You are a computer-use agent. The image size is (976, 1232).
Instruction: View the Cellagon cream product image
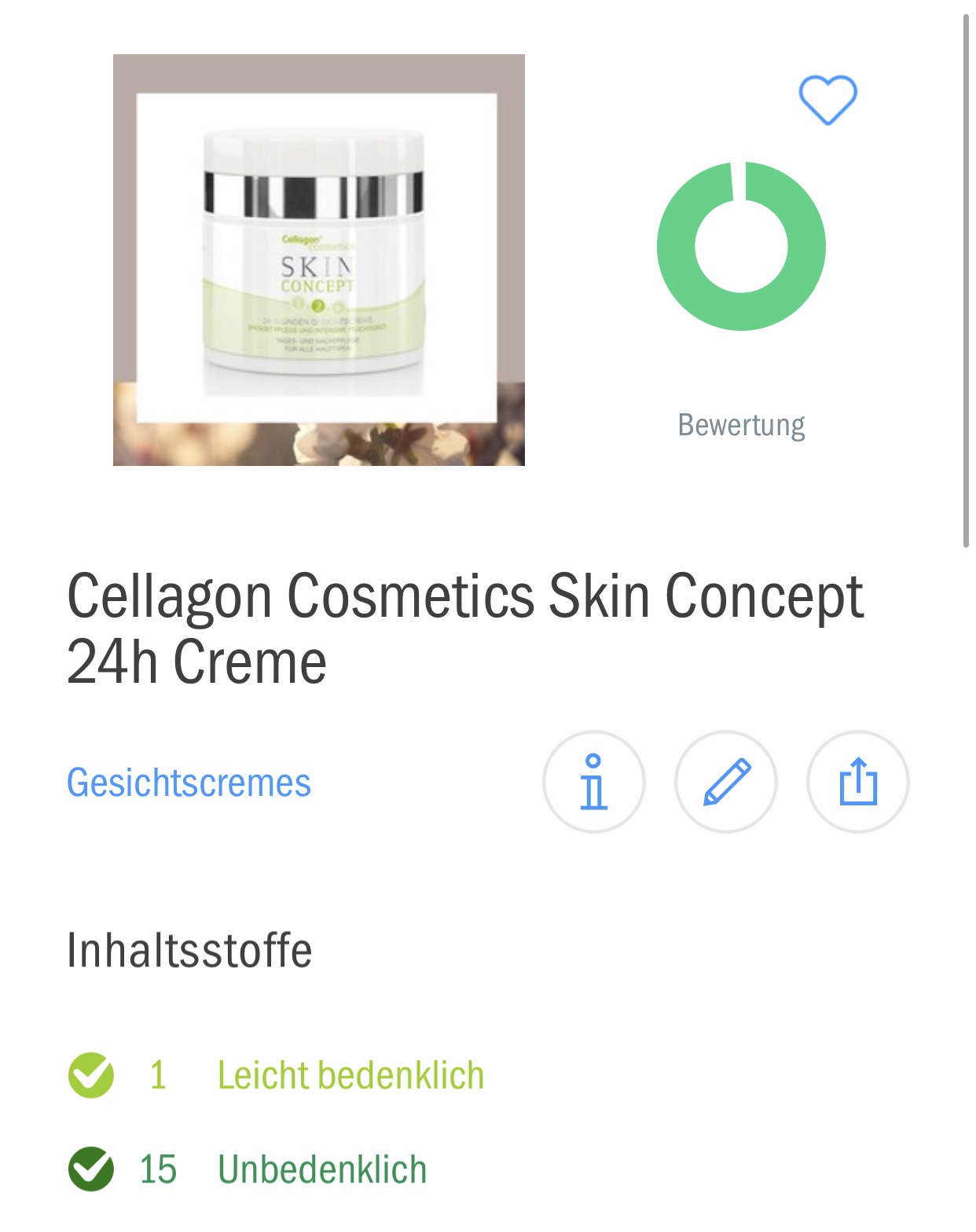[x=318, y=260]
